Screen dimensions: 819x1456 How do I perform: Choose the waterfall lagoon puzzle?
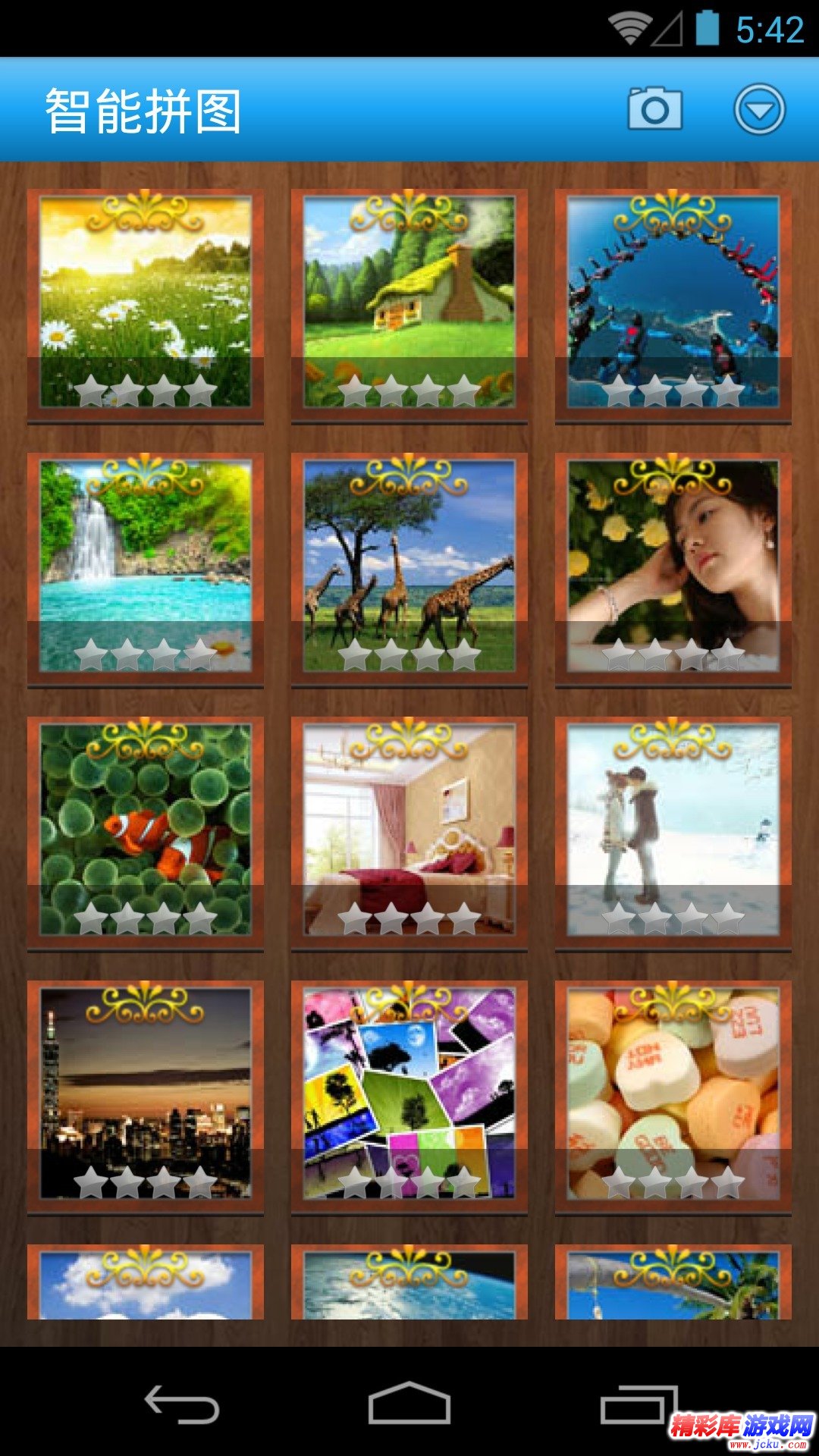146,567
